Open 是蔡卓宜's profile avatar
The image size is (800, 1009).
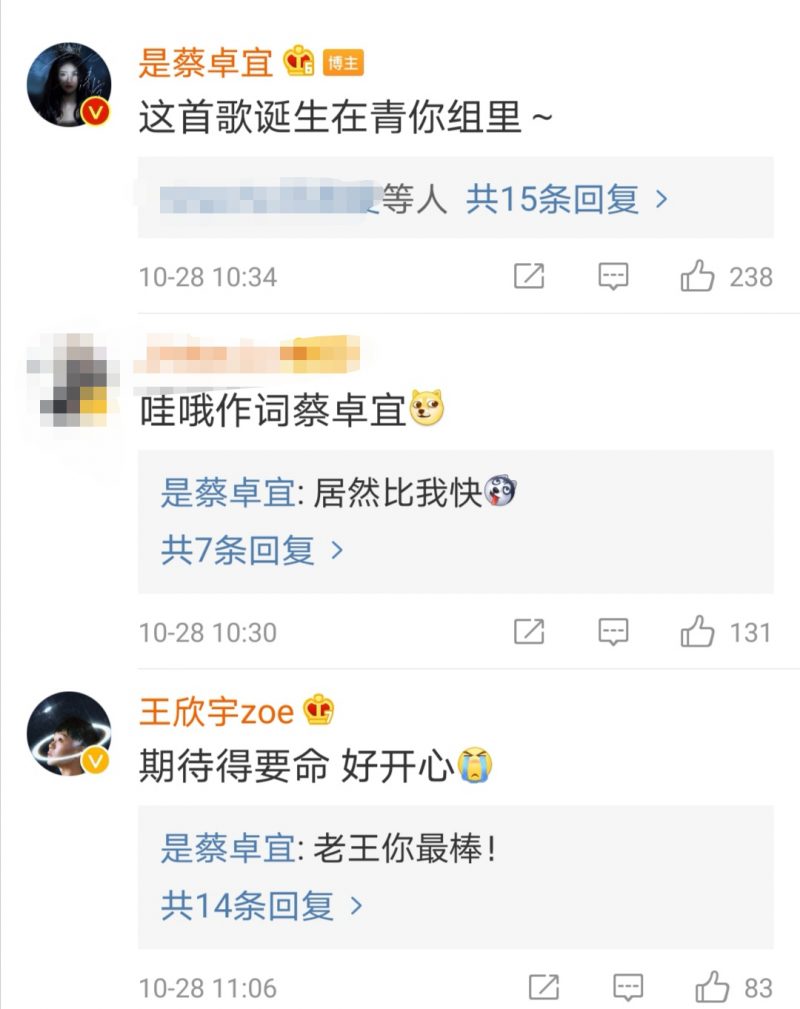point(68,85)
